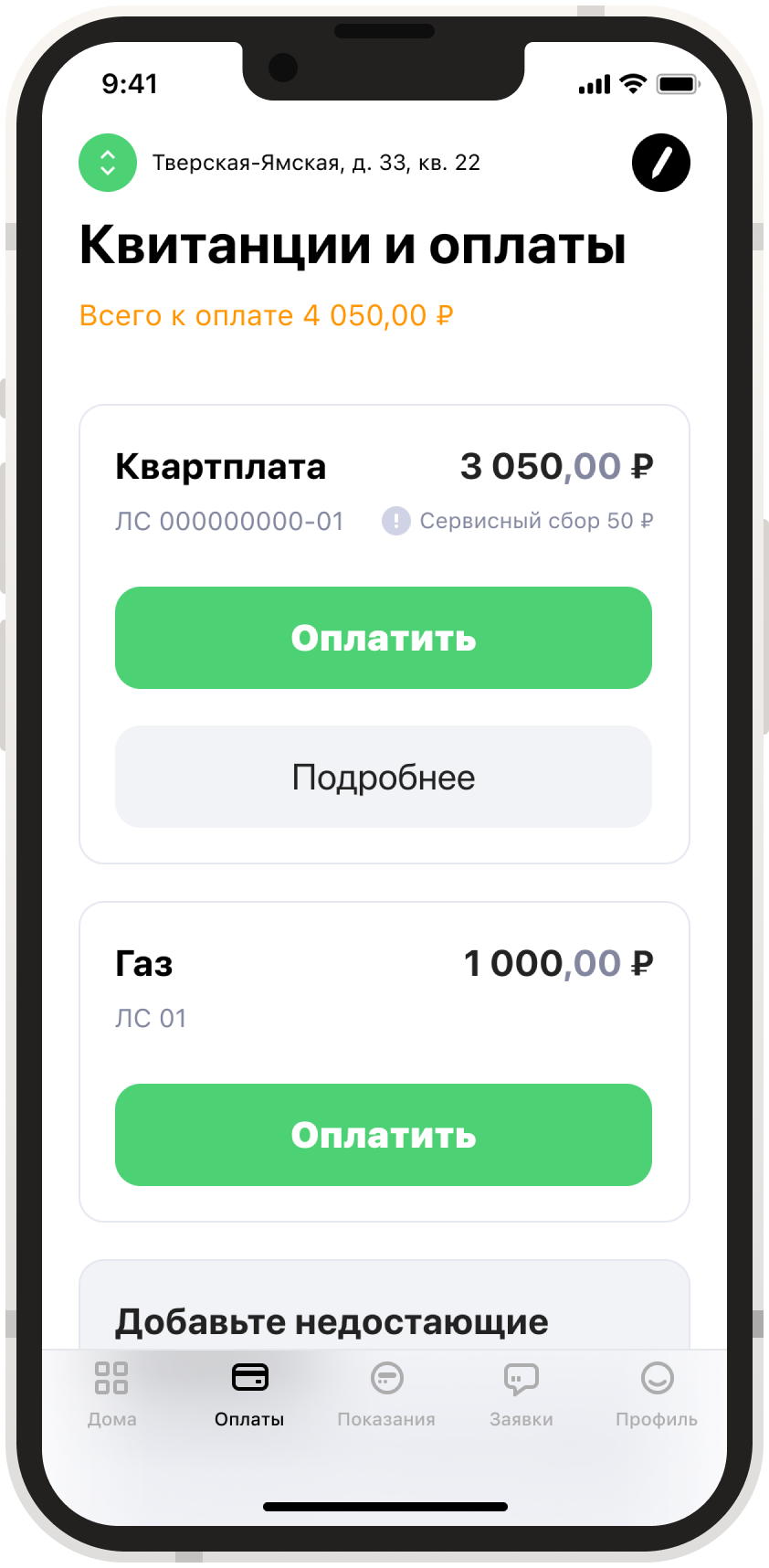Tap the black pencil edit icon

pyautogui.click(x=660, y=163)
